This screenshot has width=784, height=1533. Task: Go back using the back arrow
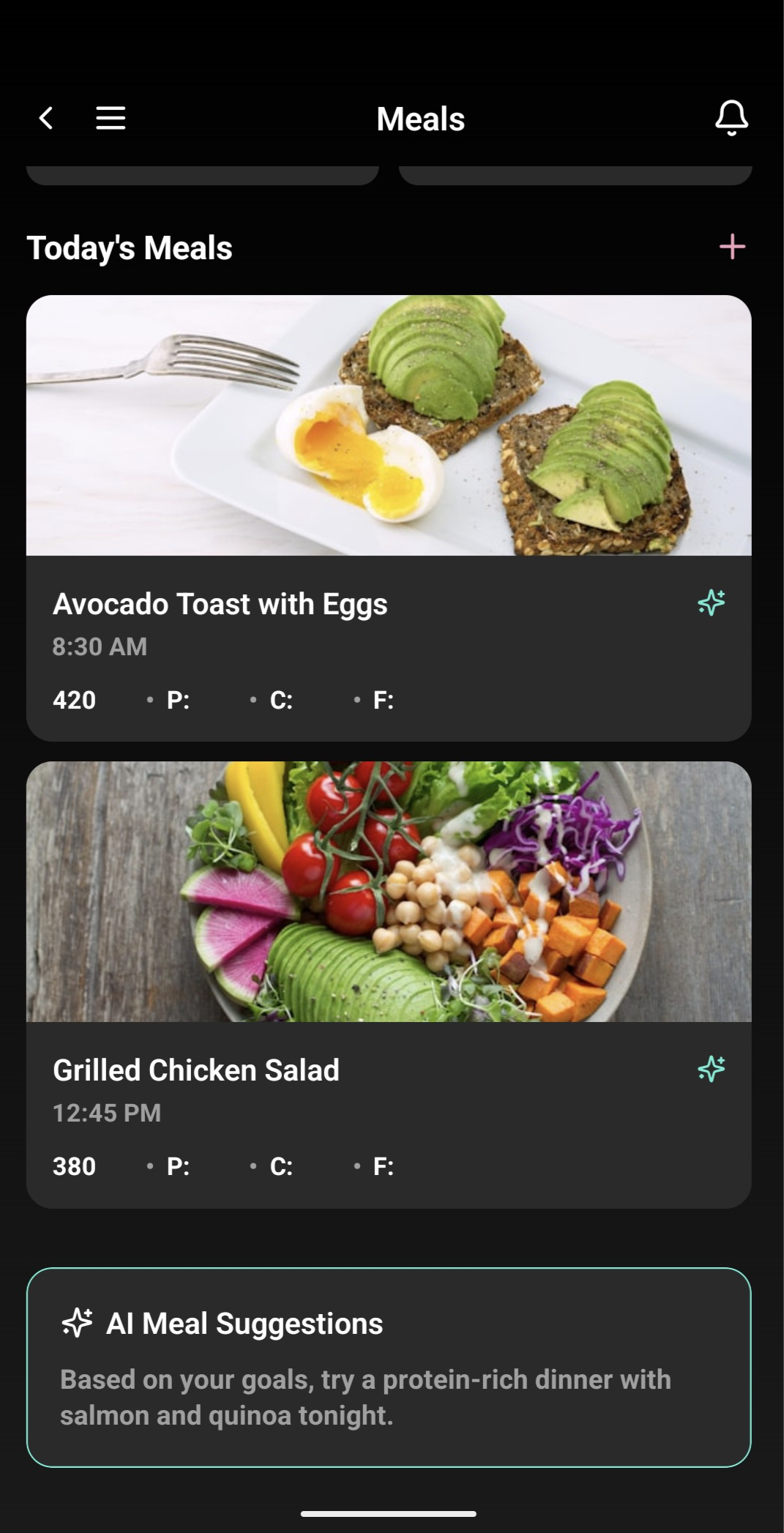click(x=46, y=118)
